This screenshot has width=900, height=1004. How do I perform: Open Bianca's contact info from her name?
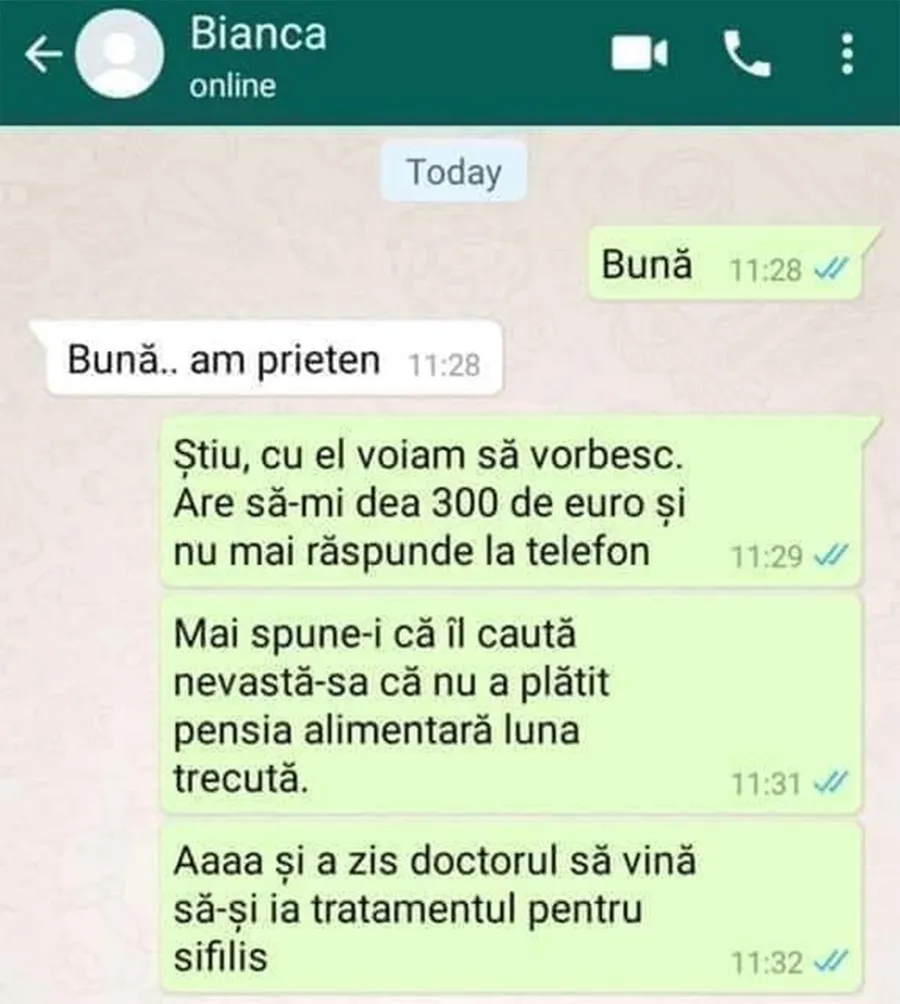pyautogui.click(x=258, y=36)
